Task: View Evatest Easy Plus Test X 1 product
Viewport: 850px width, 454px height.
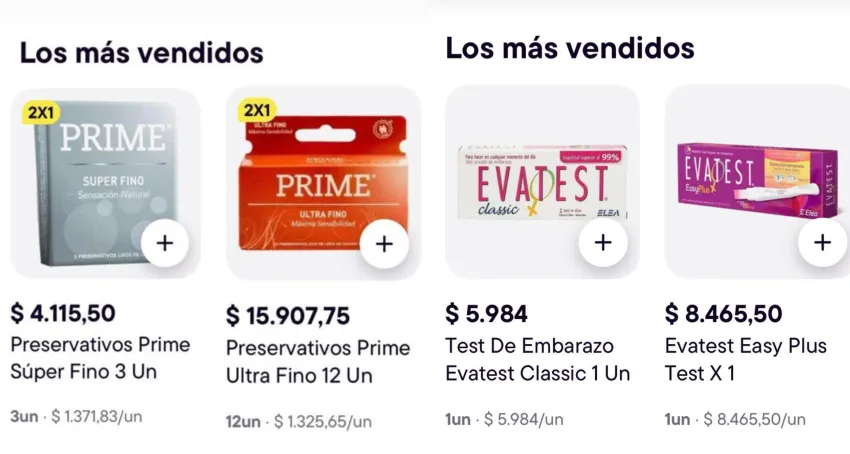Action: pyautogui.click(x=745, y=359)
